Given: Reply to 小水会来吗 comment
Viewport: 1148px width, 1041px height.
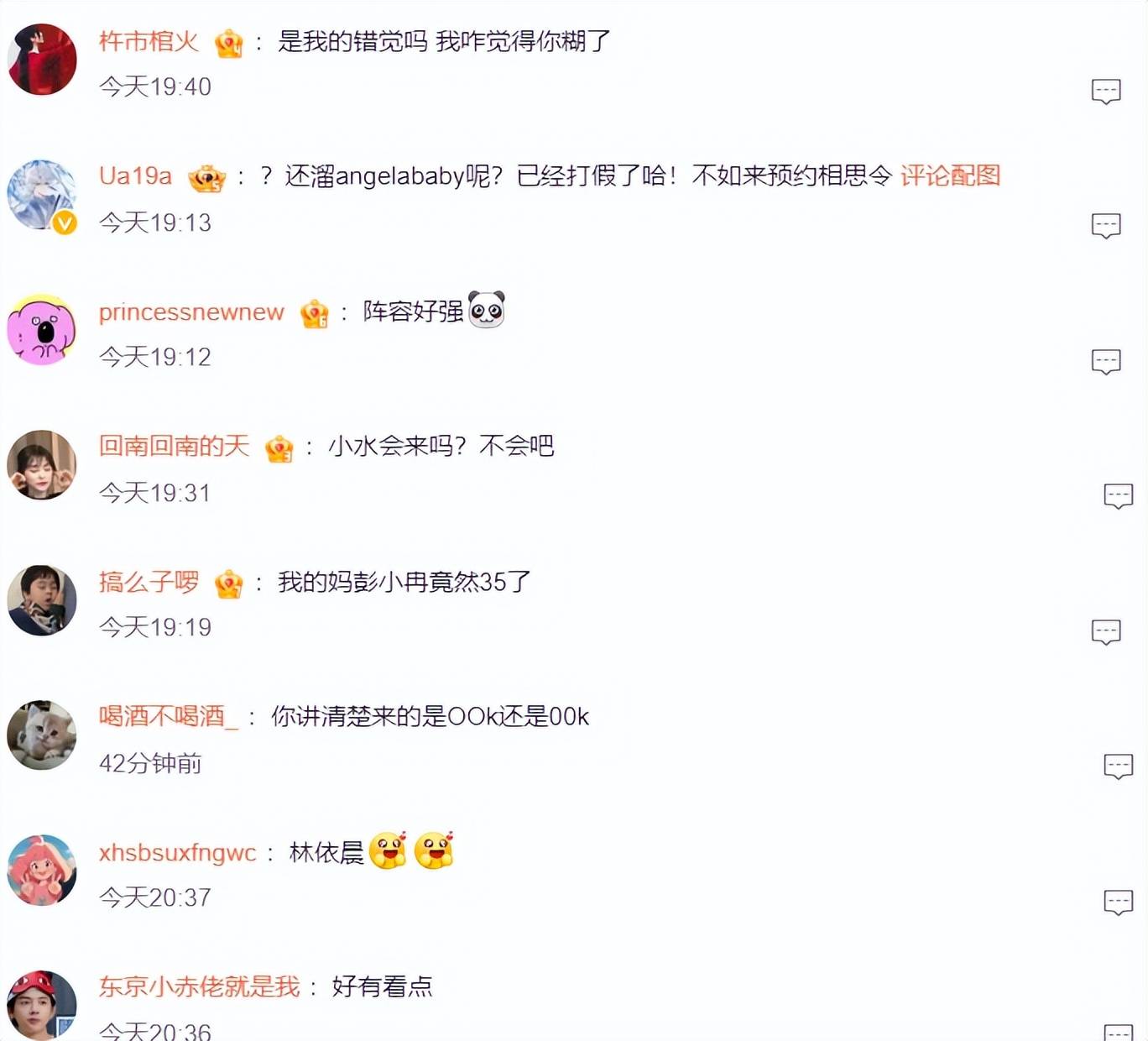Looking at the screenshot, I should [1118, 496].
